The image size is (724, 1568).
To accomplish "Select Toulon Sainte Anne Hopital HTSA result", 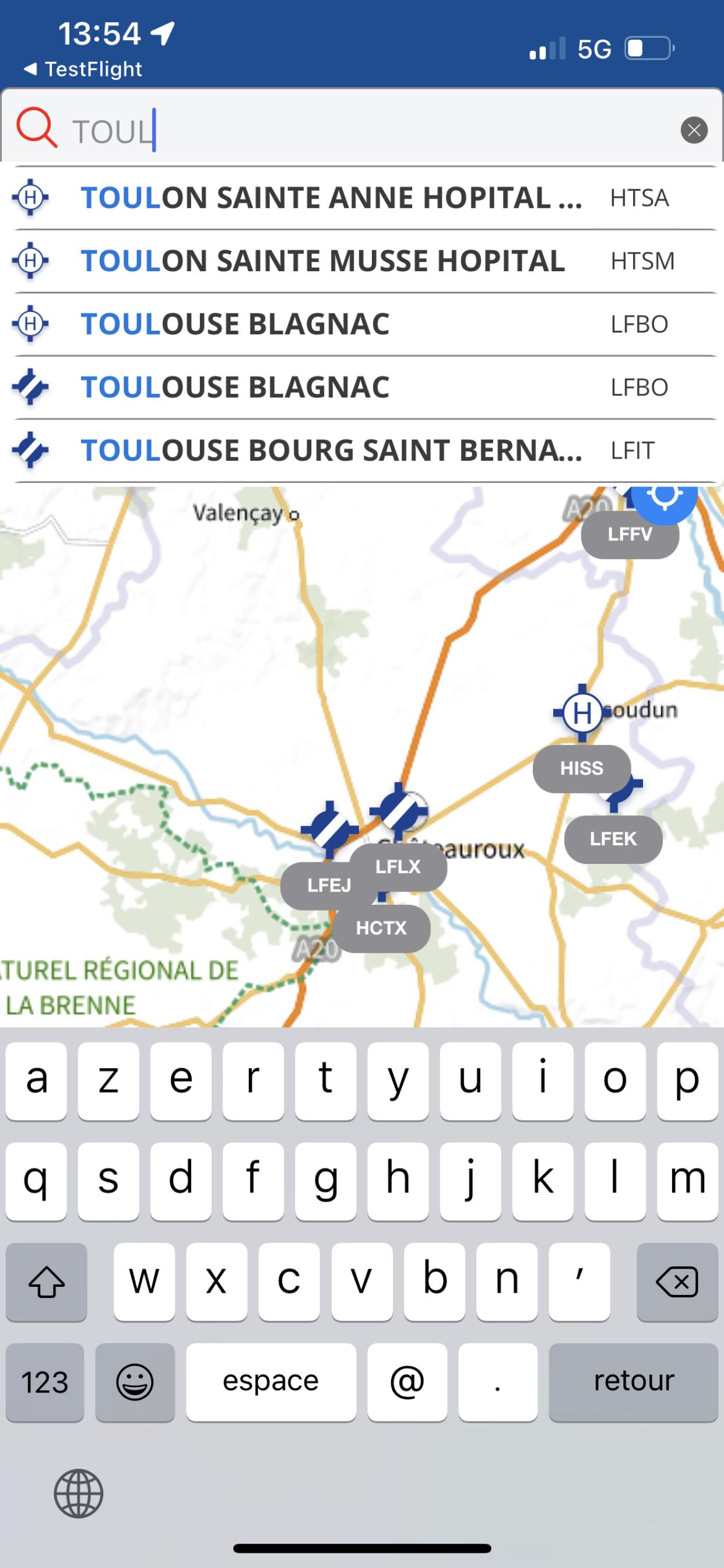I will point(362,198).
